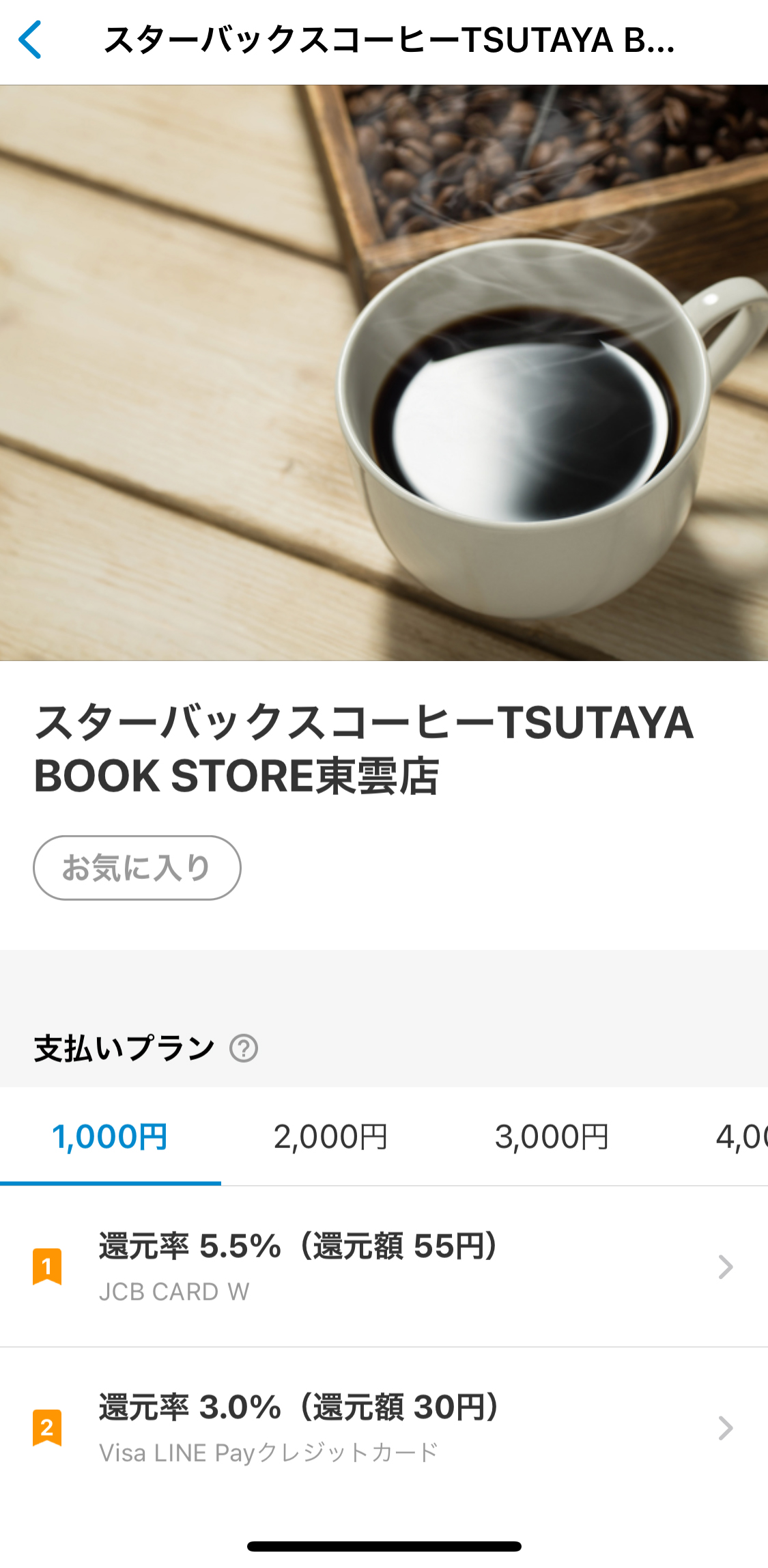
Task: Go back using the blue back arrow
Action: pyautogui.click(x=30, y=40)
